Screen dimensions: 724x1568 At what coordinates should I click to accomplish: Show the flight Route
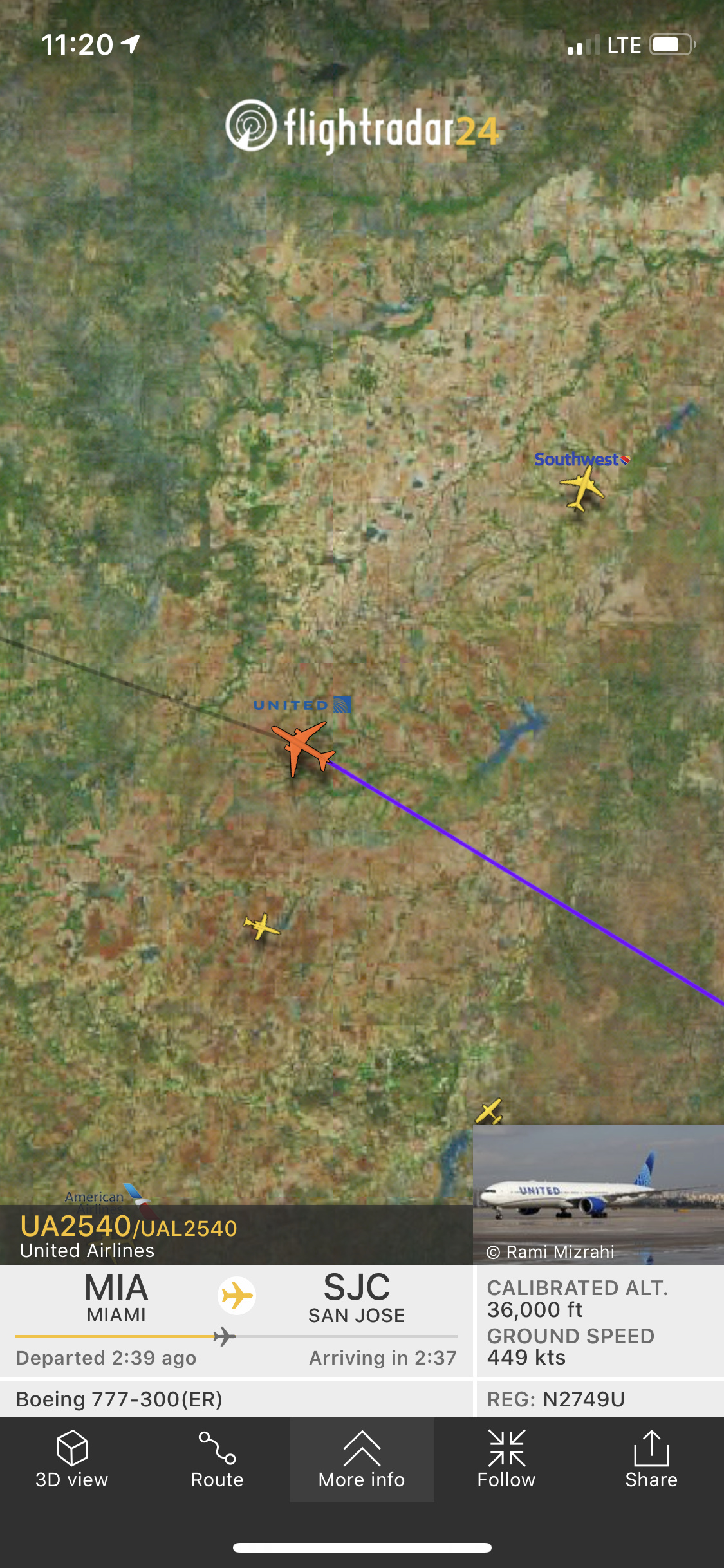coord(217,1459)
